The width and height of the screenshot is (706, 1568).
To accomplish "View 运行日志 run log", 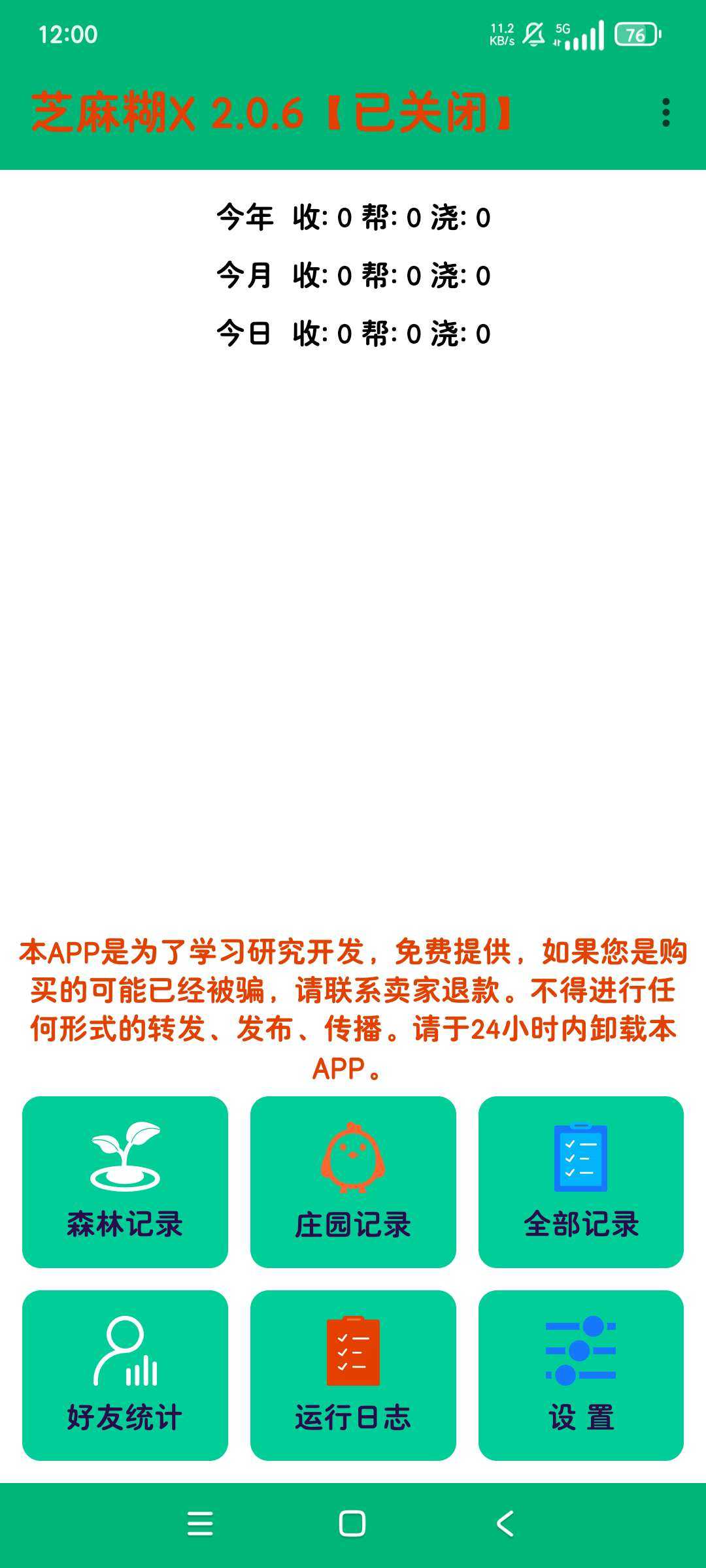I will 353,1375.
